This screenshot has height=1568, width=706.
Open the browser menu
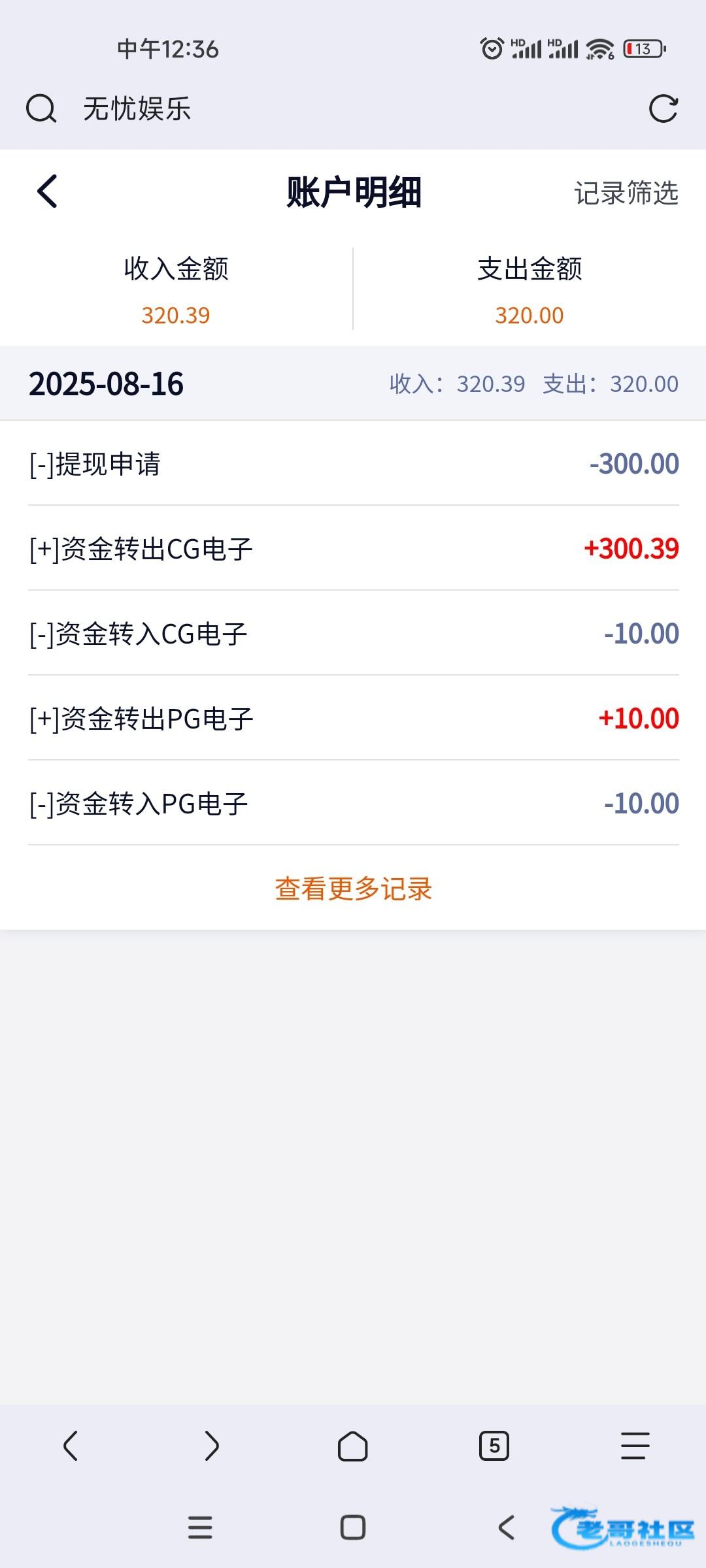[635, 1446]
